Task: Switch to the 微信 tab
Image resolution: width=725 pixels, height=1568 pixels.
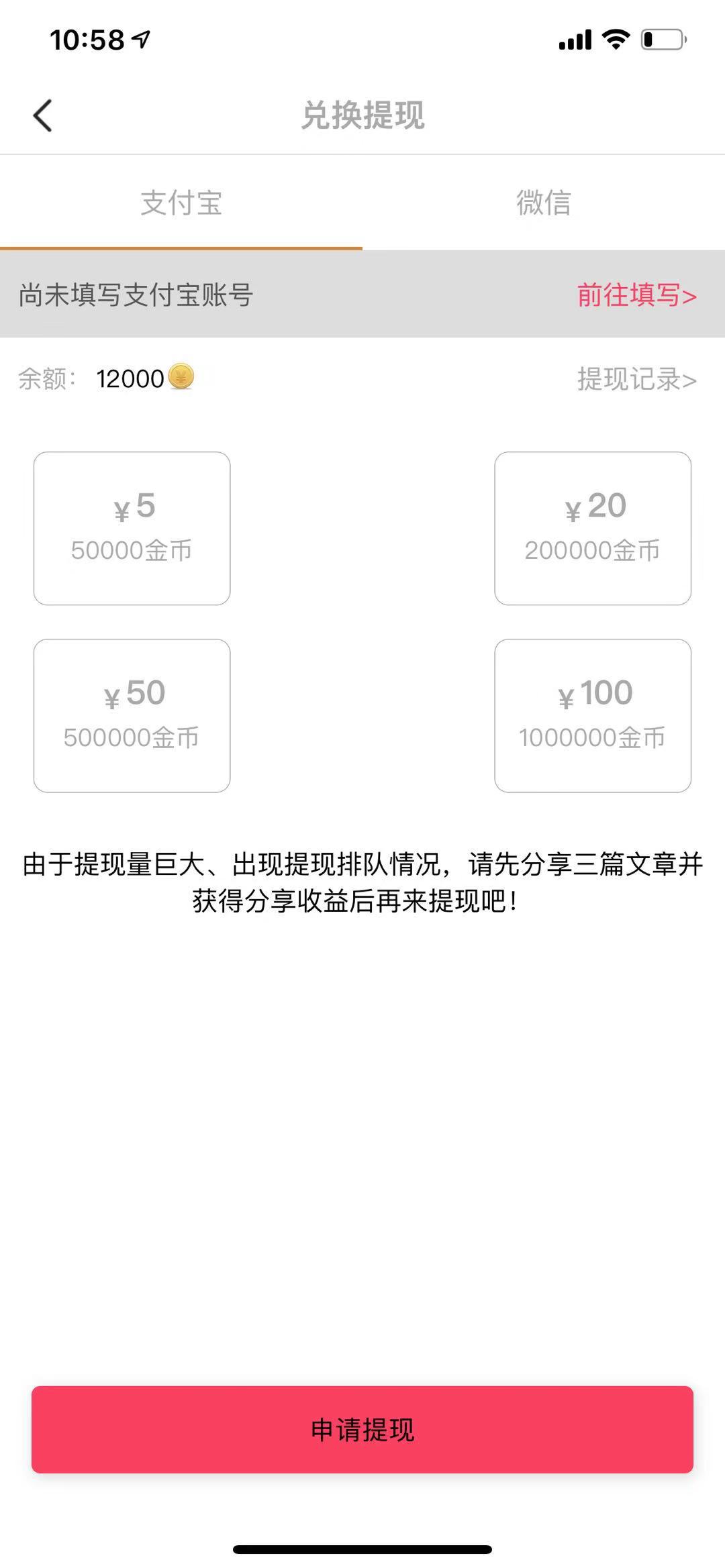Action: (544, 203)
